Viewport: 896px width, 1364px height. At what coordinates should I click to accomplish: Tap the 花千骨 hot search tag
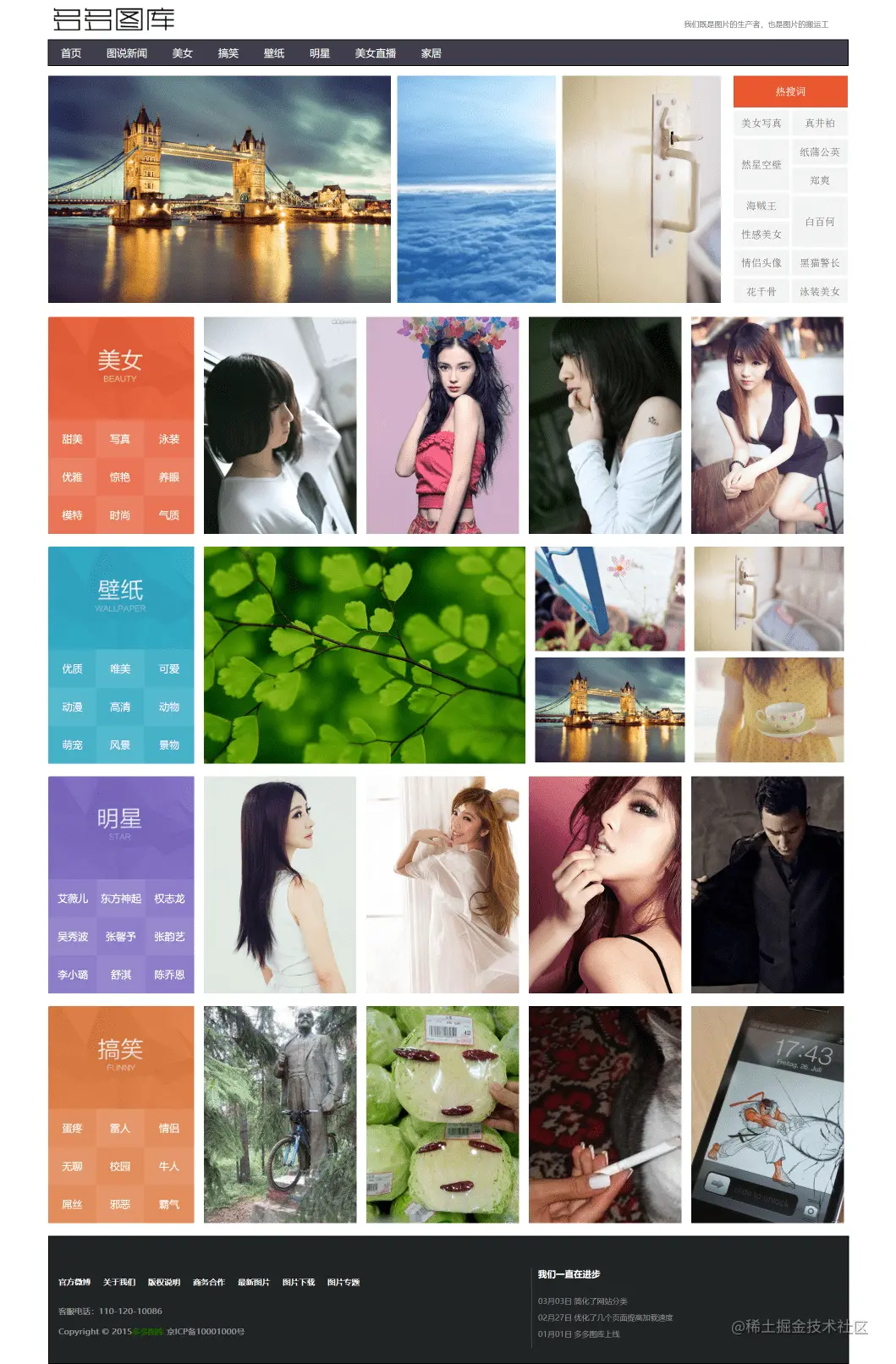(761, 292)
